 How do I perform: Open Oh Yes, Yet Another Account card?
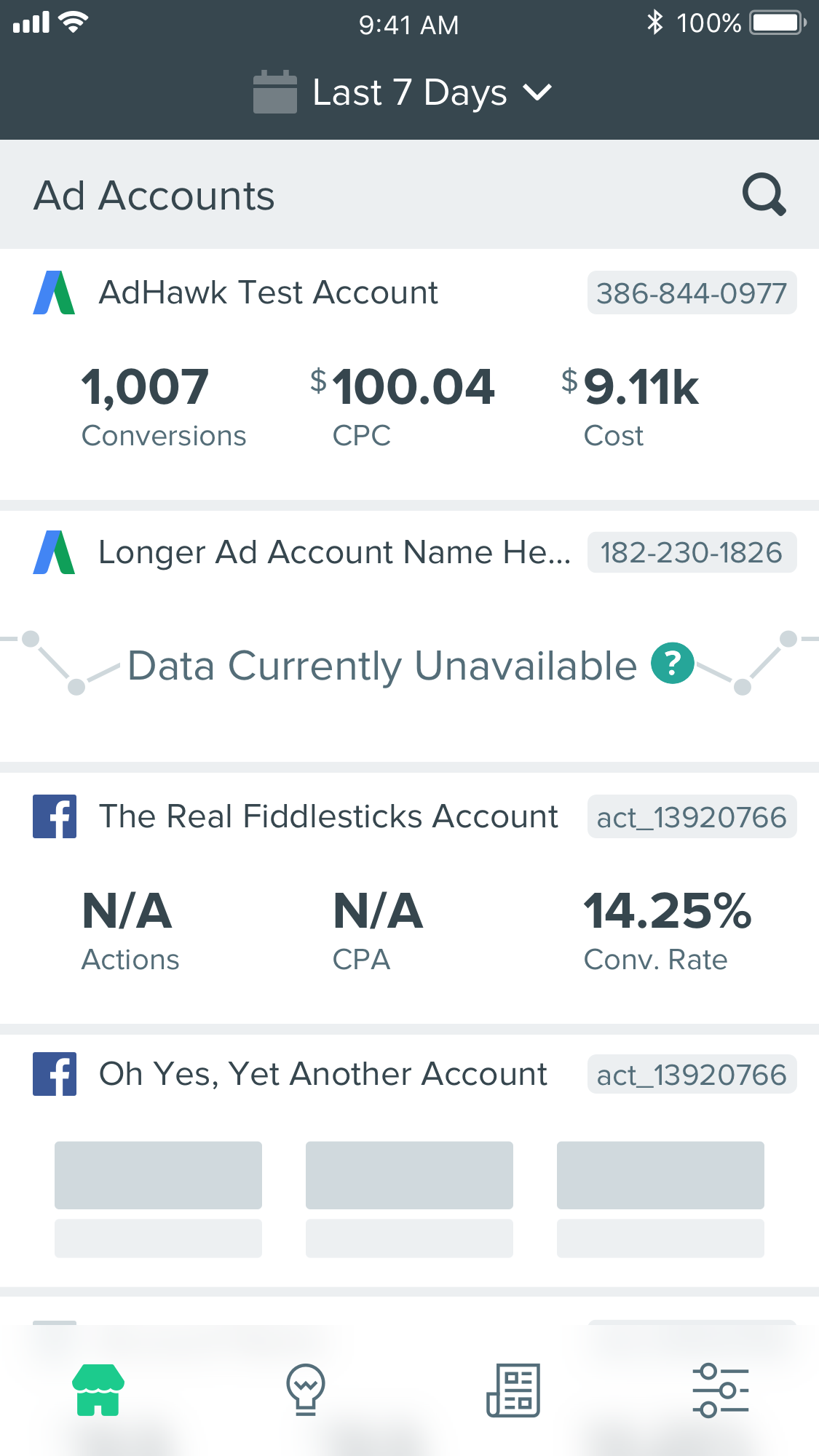point(323,1074)
